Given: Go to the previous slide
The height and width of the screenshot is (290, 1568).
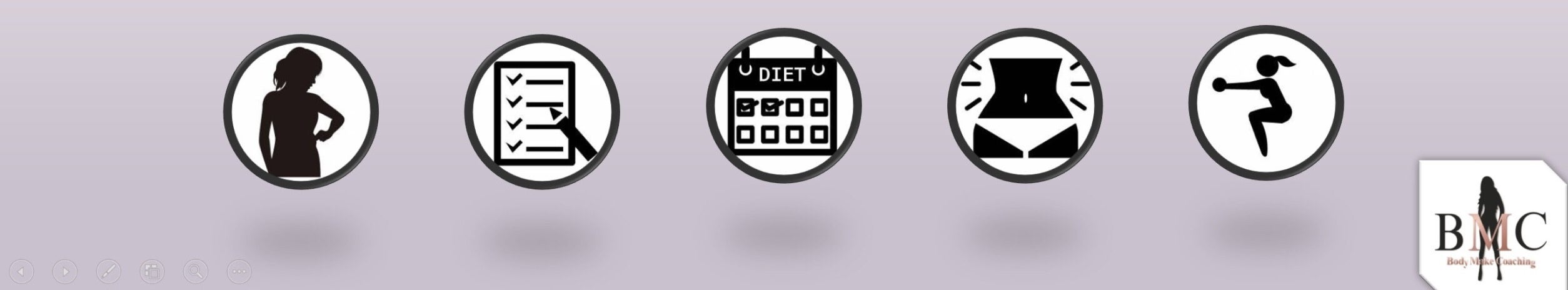Looking at the screenshot, I should (x=22, y=271).
